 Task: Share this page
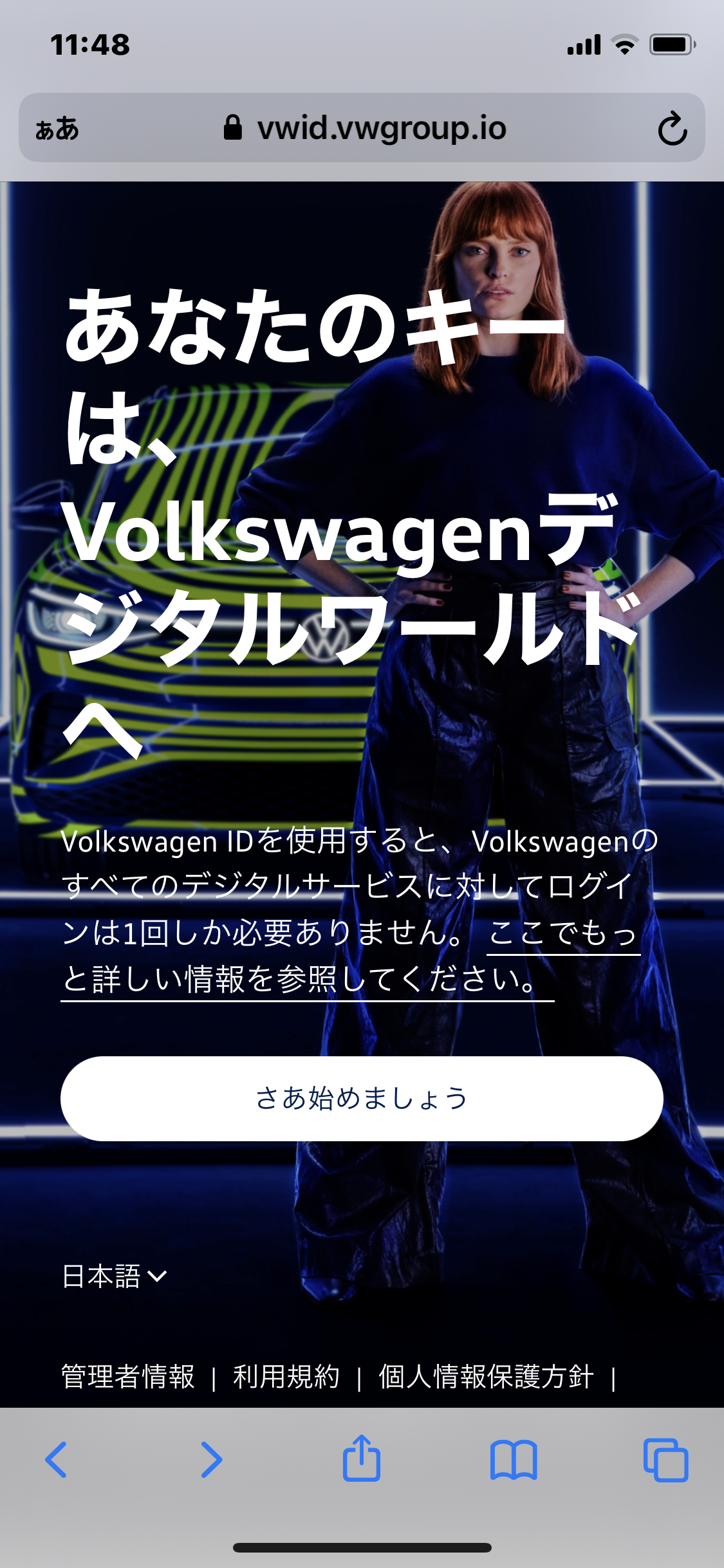tap(362, 1458)
